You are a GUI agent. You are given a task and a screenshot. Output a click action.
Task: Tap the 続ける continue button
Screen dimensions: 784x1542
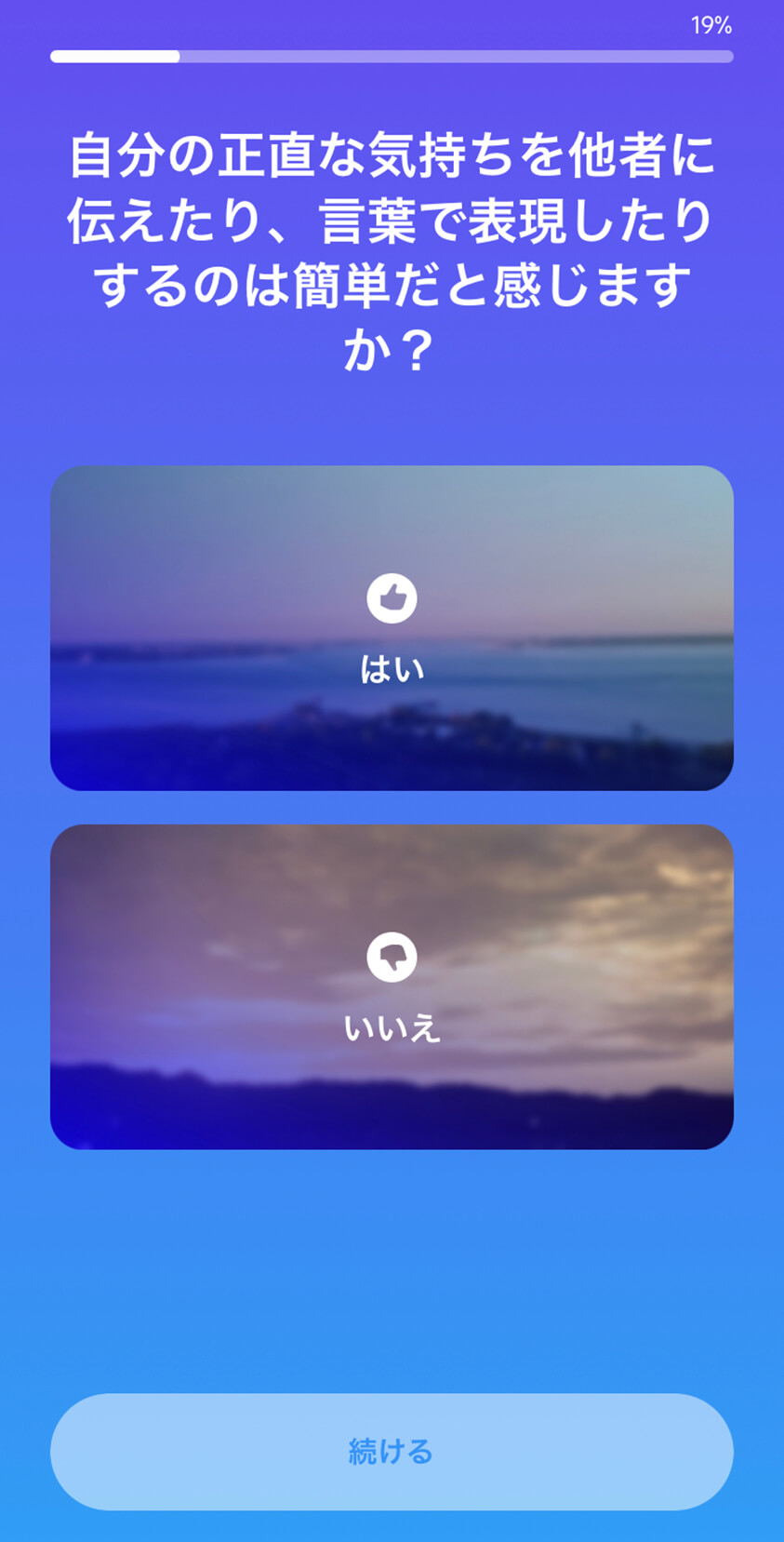tap(392, 1451)
